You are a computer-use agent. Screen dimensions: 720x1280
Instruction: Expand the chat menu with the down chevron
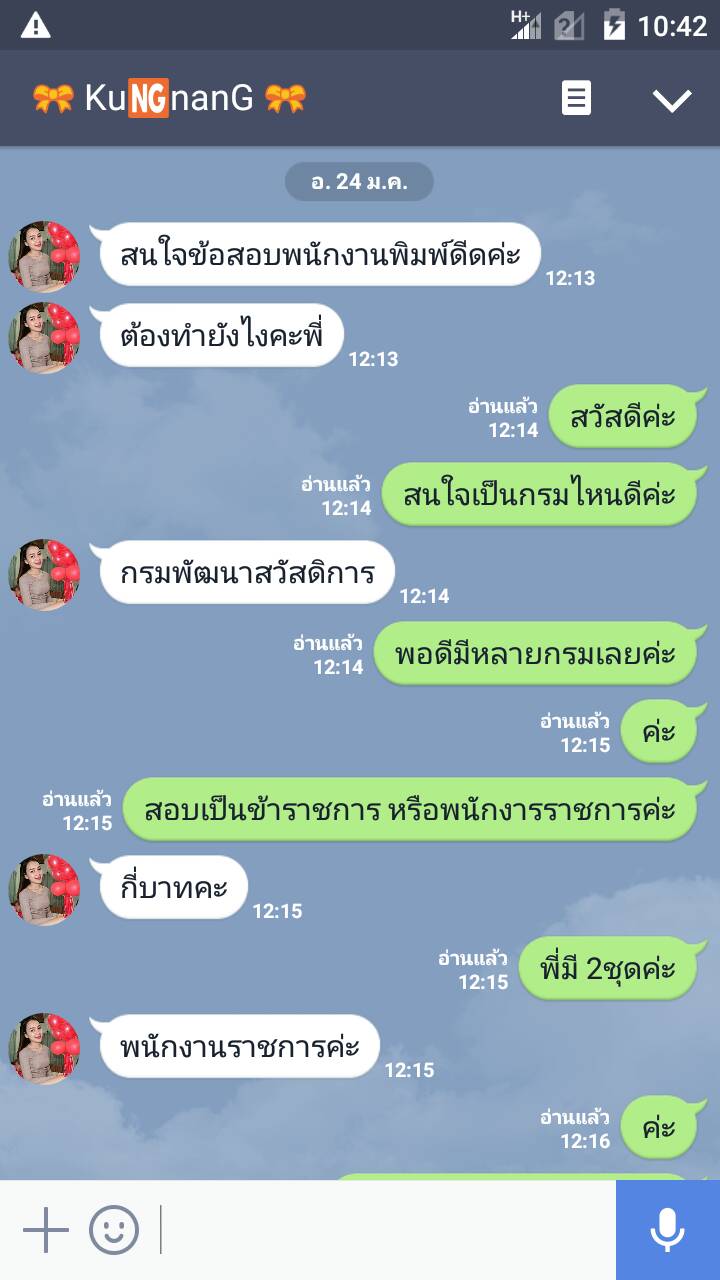point(671,99)
